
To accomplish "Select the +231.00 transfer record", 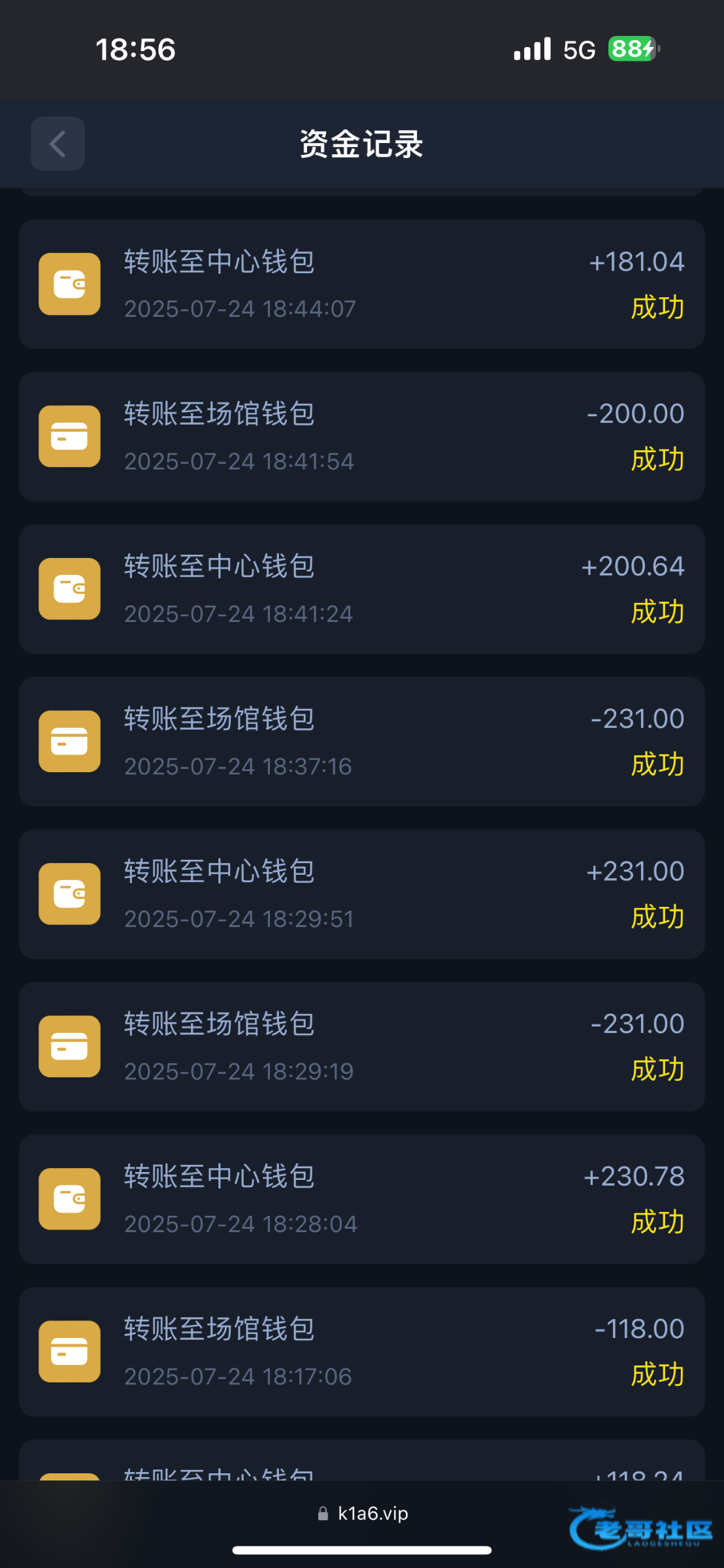I will (x=362, y=894).
